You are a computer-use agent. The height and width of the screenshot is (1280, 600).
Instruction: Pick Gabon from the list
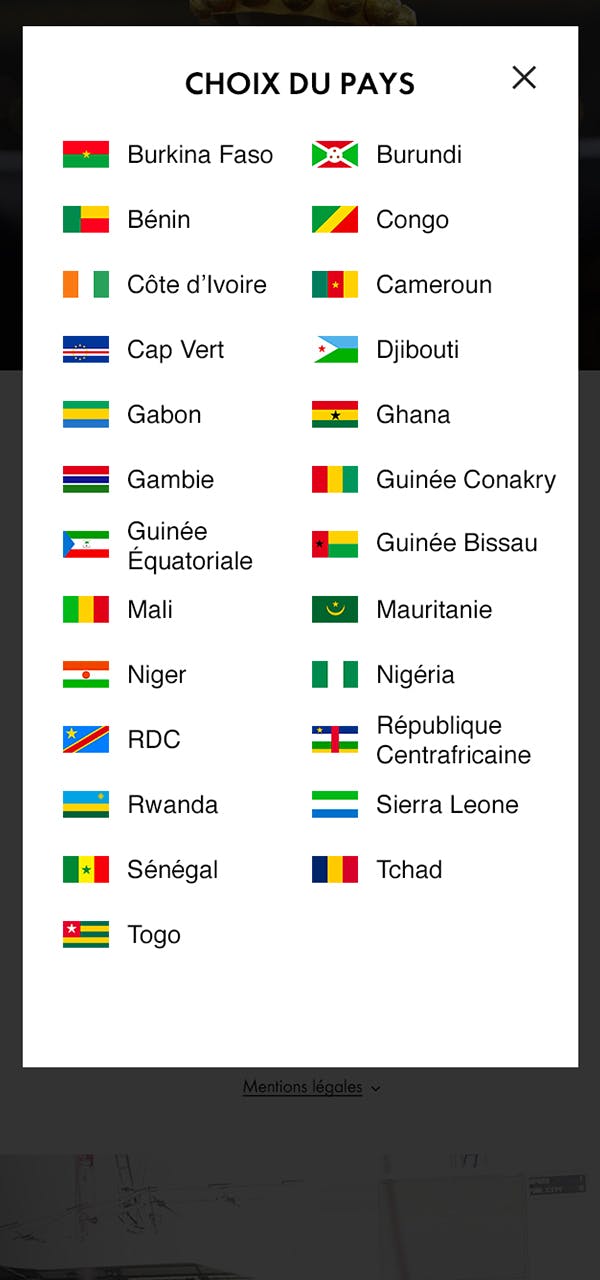[x=164, y=415]
